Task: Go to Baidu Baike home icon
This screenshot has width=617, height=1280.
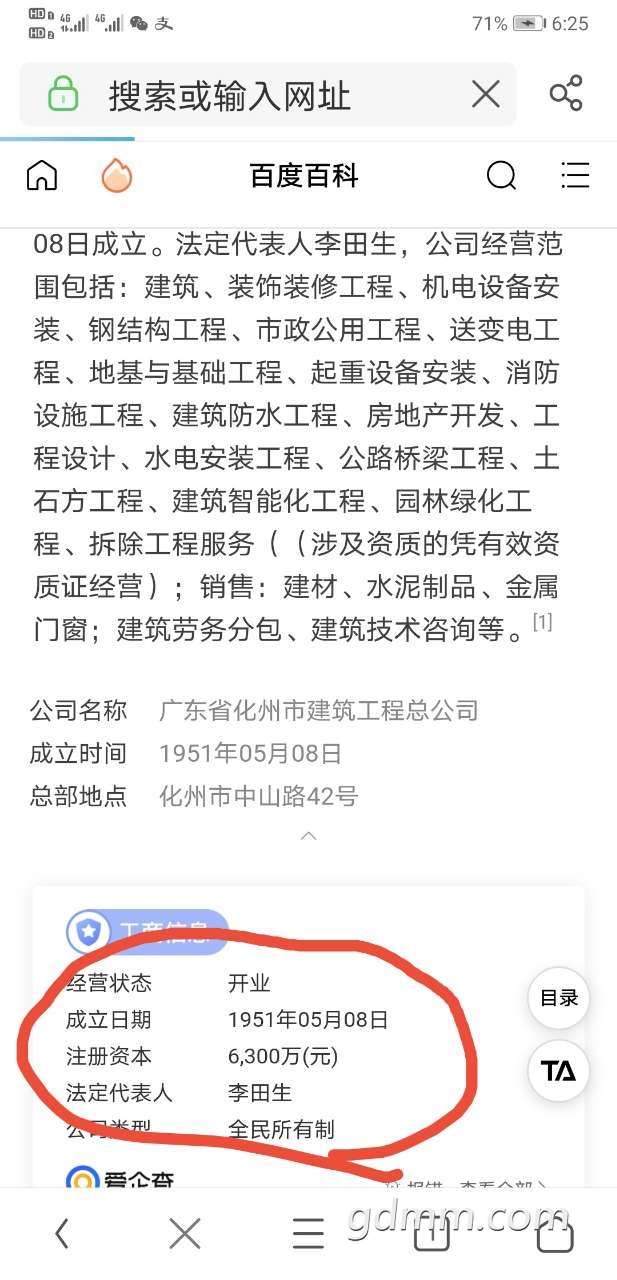Action: (42, 177)
